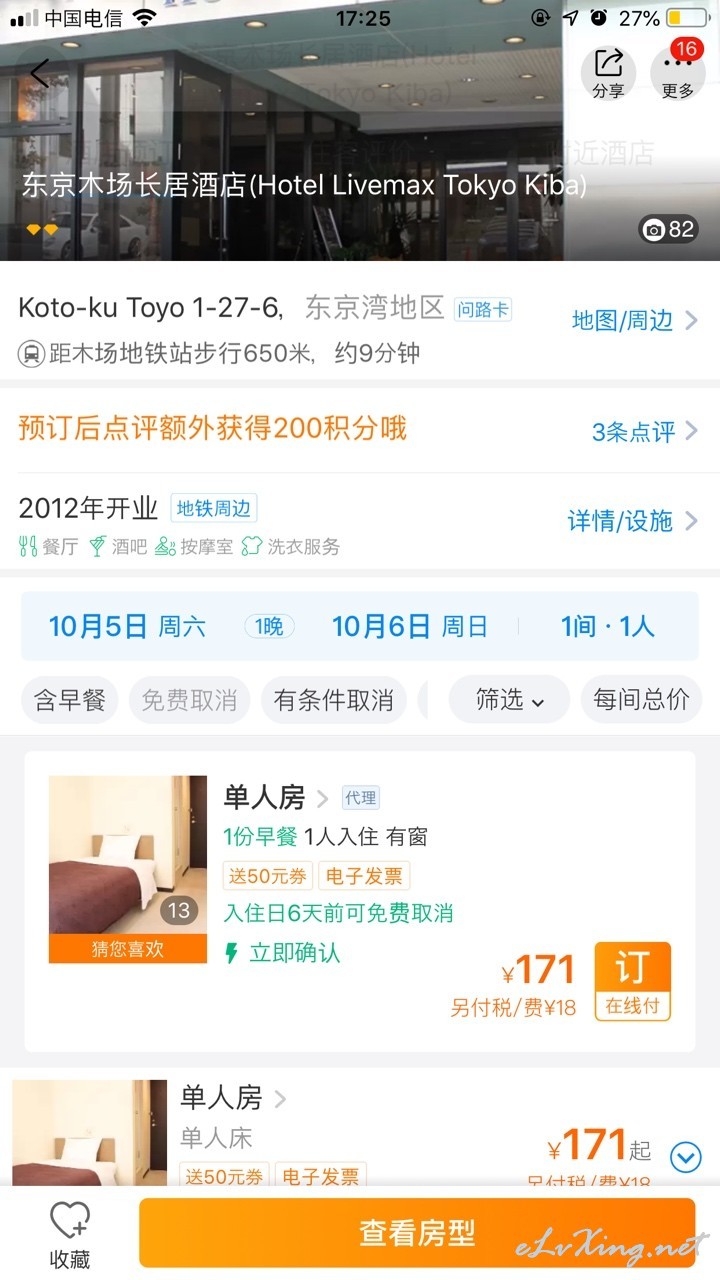The width and height of the screenshot is (720, 1280).
Task: Open 详情/设施 hotel details
Action: pyautogui.click(x=633, y=521)
